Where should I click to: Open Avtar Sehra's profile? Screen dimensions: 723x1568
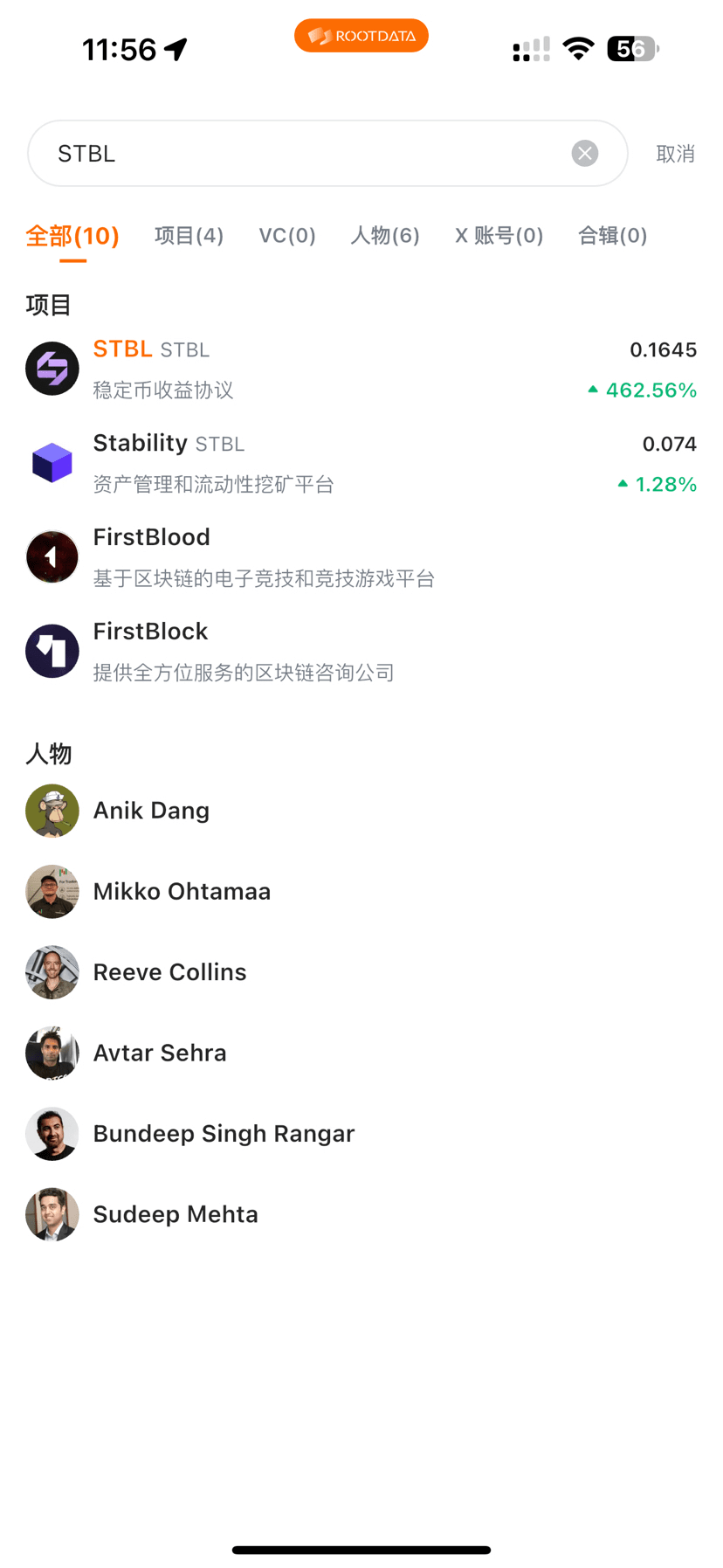[160, 1053]
